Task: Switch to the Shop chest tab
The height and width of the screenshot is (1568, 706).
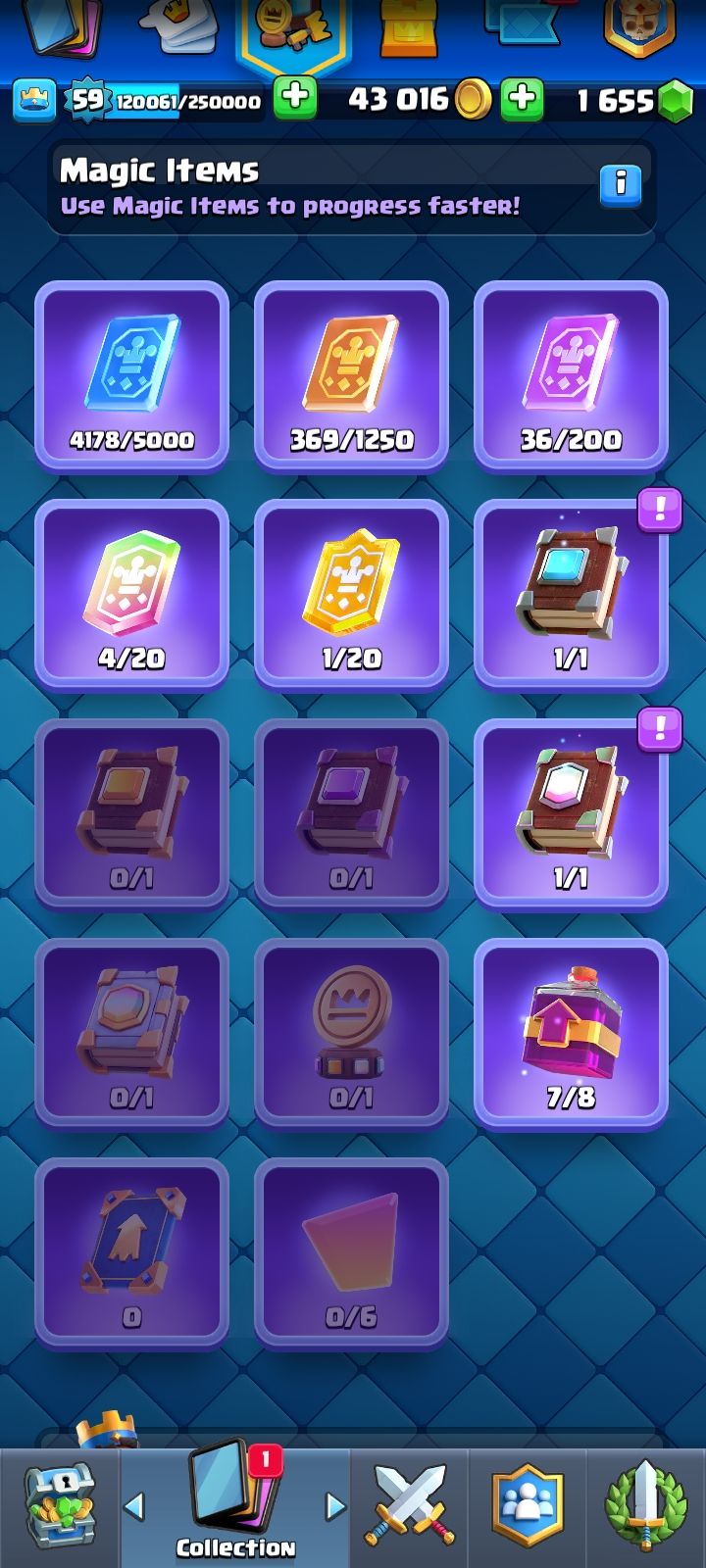Action: pos(59,1507)
